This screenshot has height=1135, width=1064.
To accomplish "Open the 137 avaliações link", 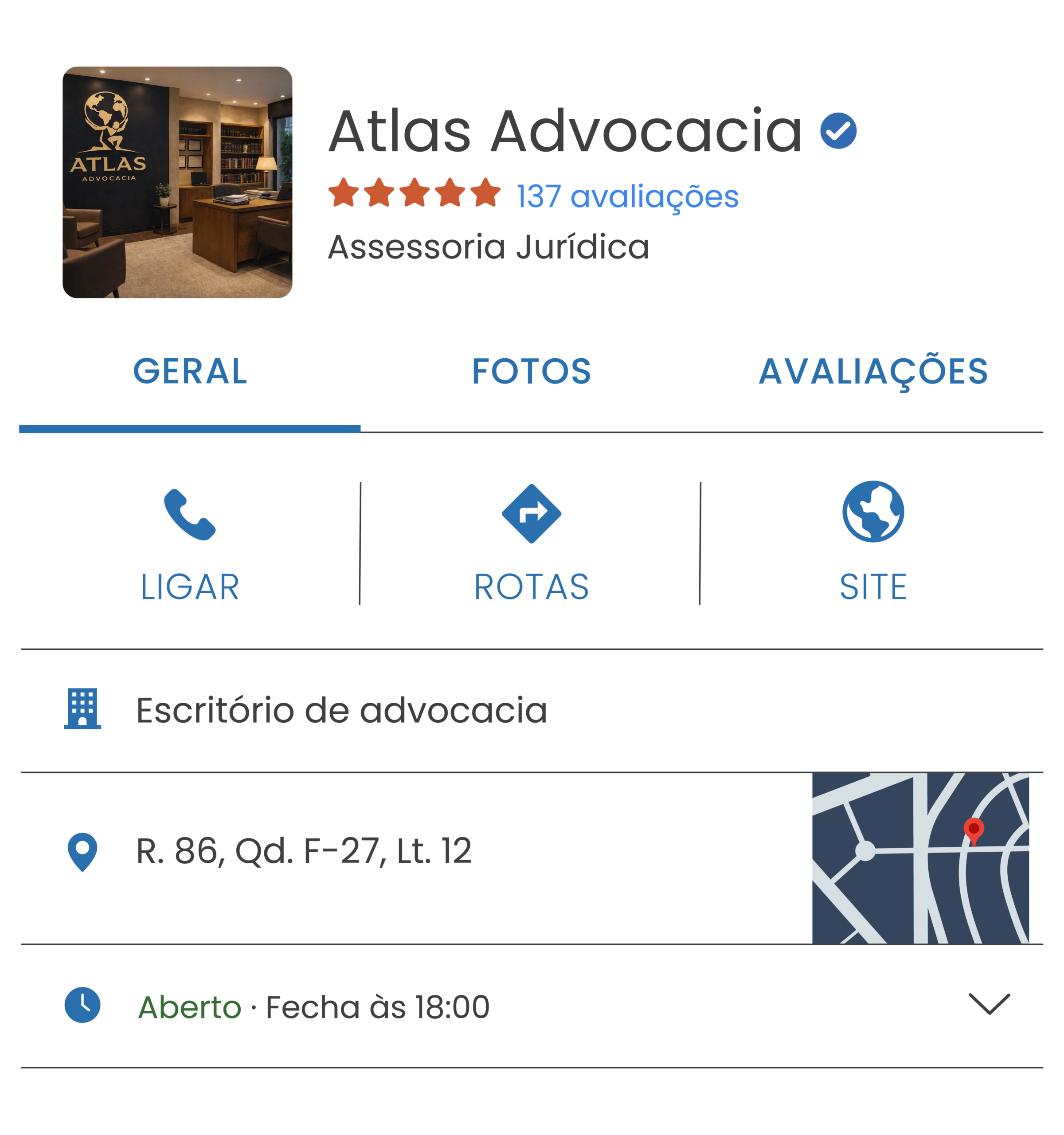I will pyautogui.click(x=627, y=197).
